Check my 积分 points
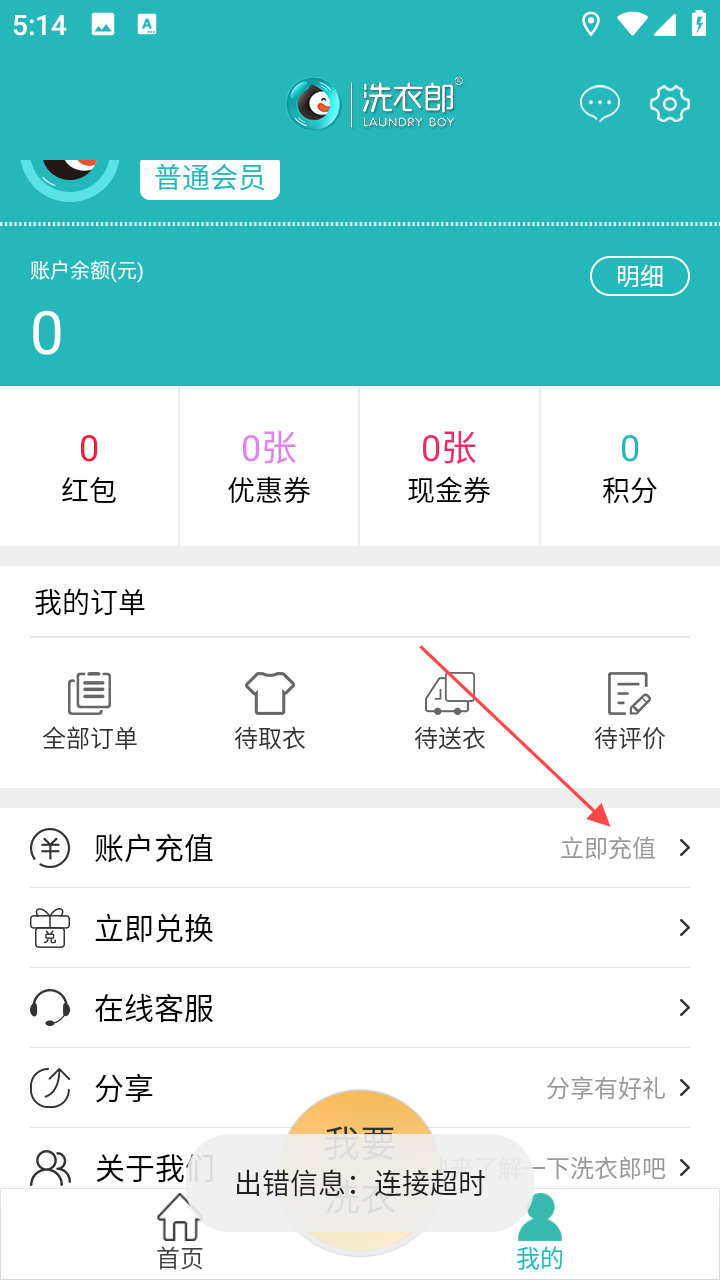This screenshot has width=720, height=1280. point(630,467)
